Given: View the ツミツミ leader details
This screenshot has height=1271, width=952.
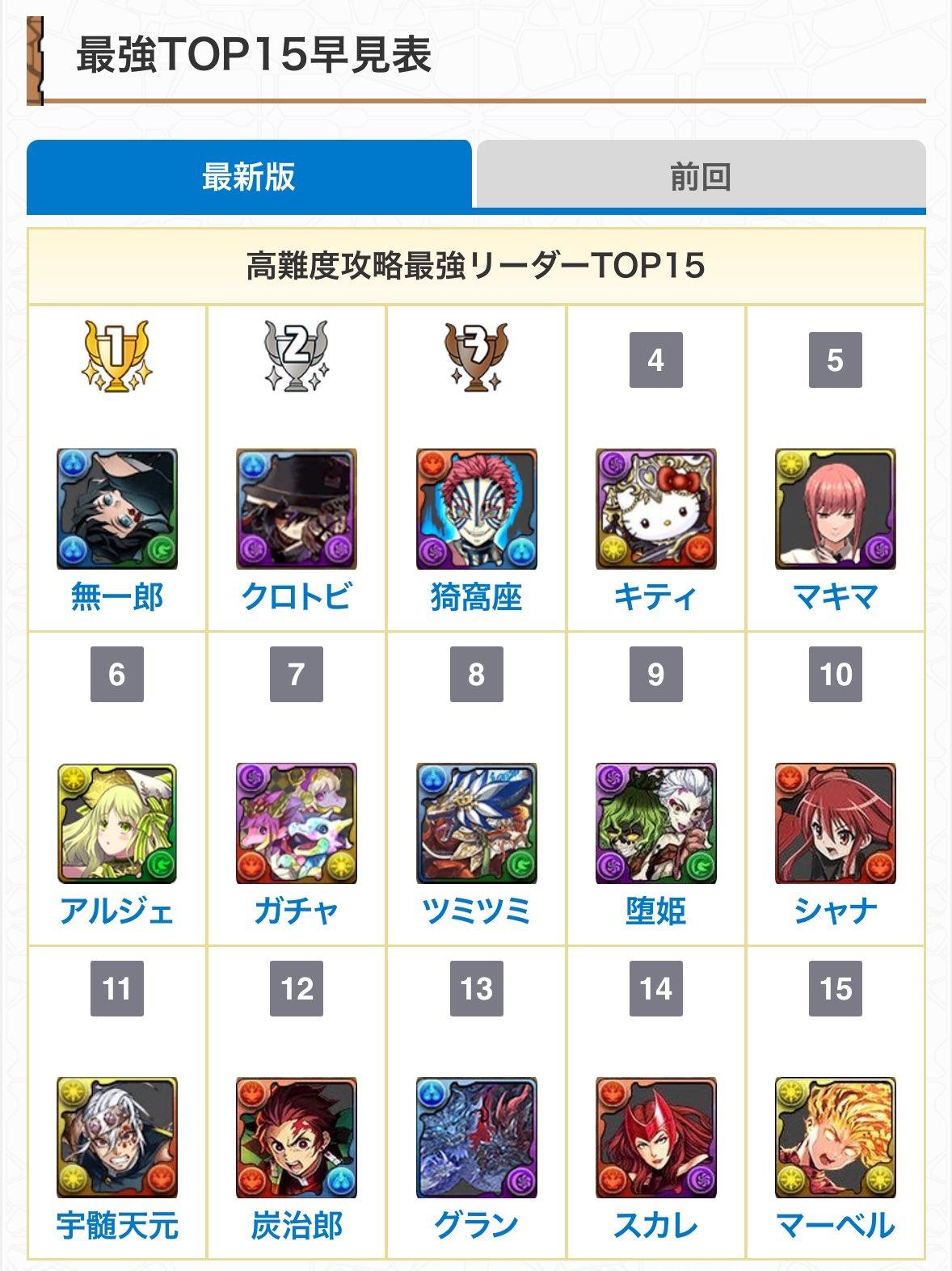Looking at the screenshot, I should (x=476, y=911).
